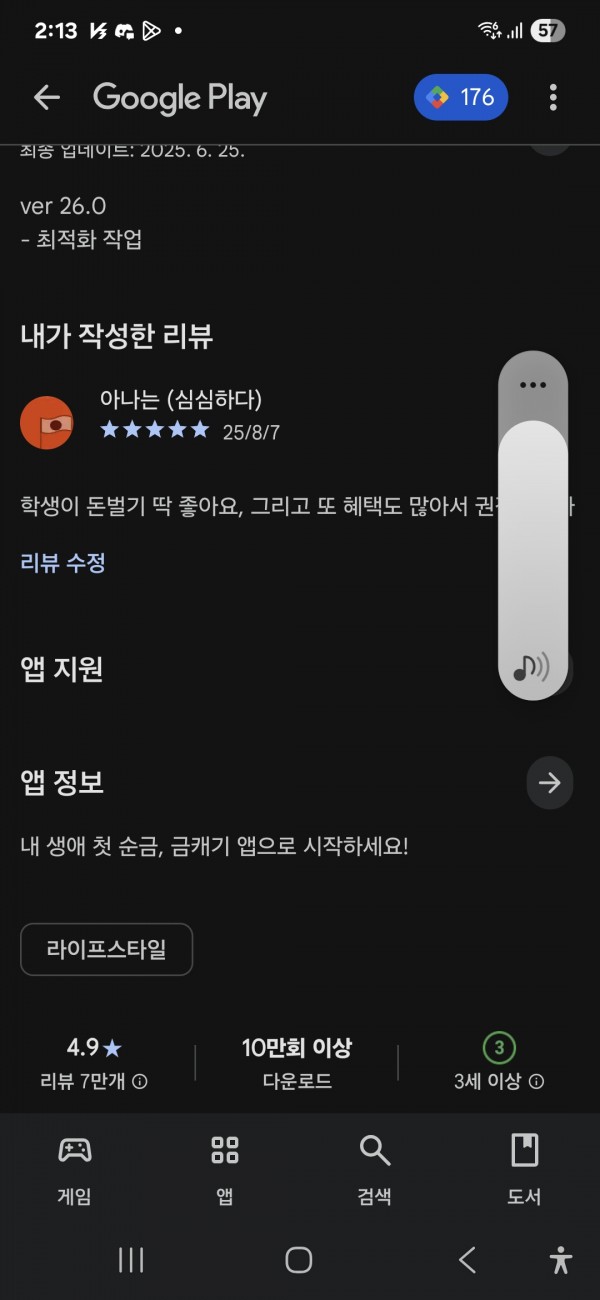This screenshot has width=600, height=1300.
Task: Open the 검색 tab
Action: tap(375, 1168)
